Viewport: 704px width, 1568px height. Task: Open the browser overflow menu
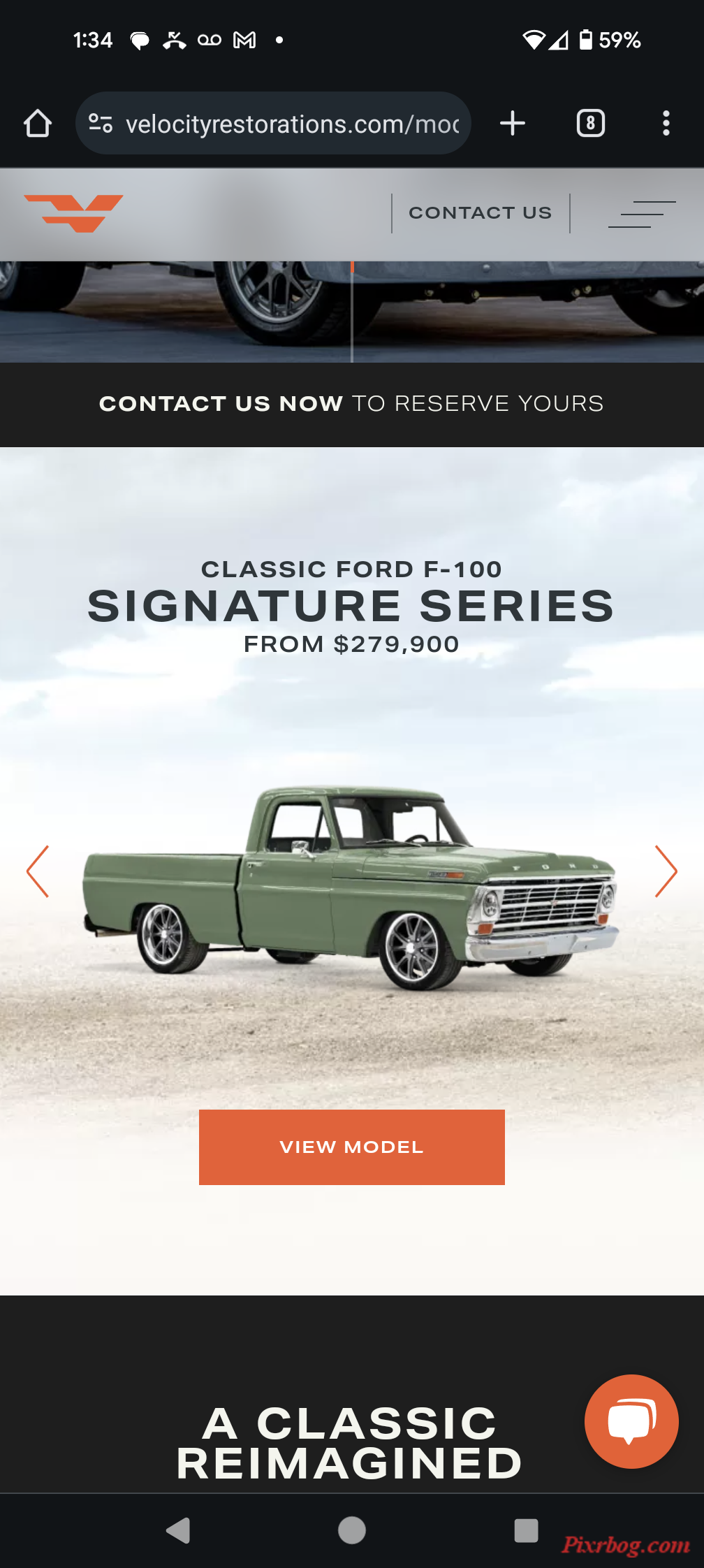click(x=666, y=124)
